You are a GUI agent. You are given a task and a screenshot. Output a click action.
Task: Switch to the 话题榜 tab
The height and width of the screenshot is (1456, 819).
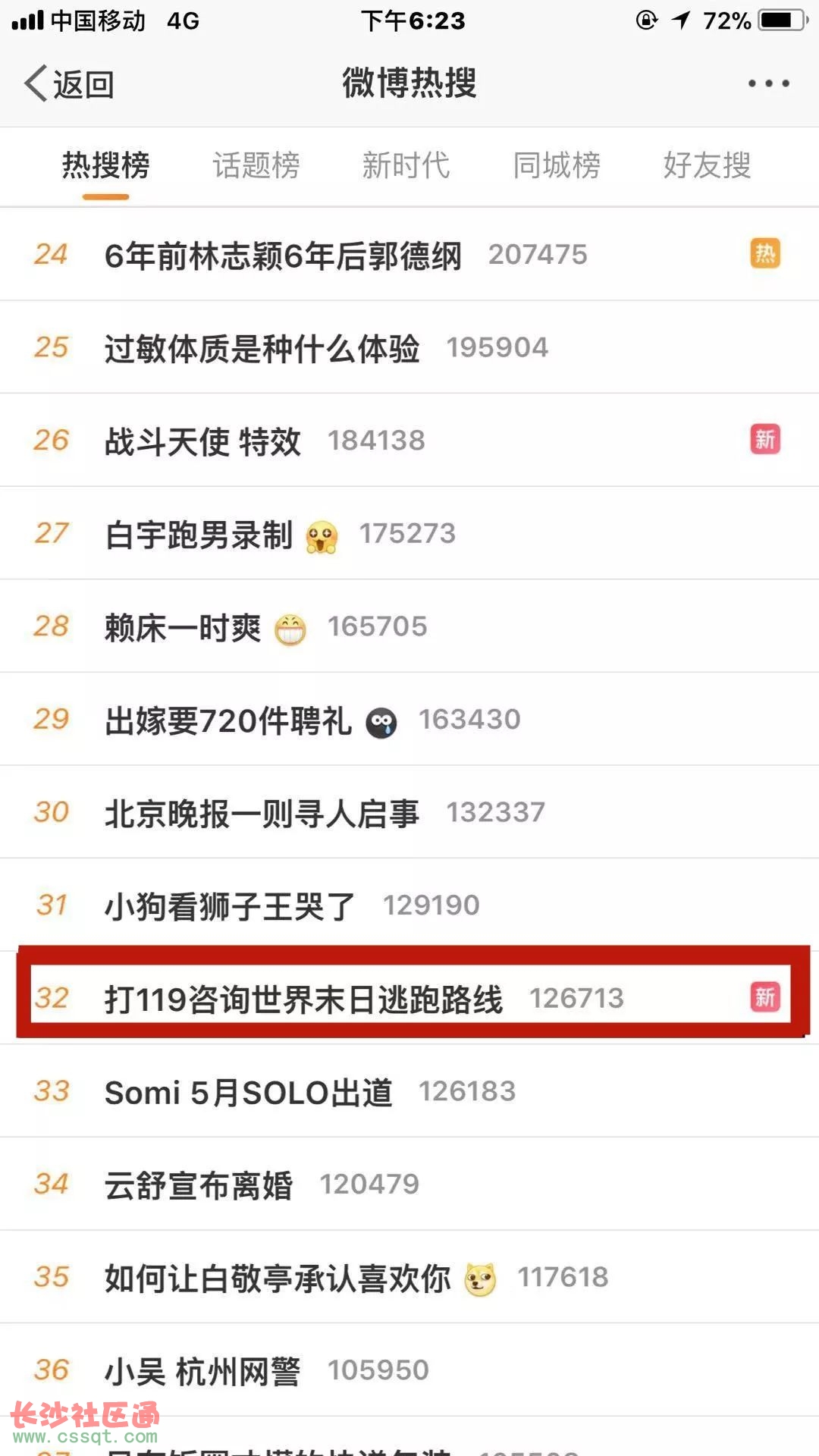point(256,165)
